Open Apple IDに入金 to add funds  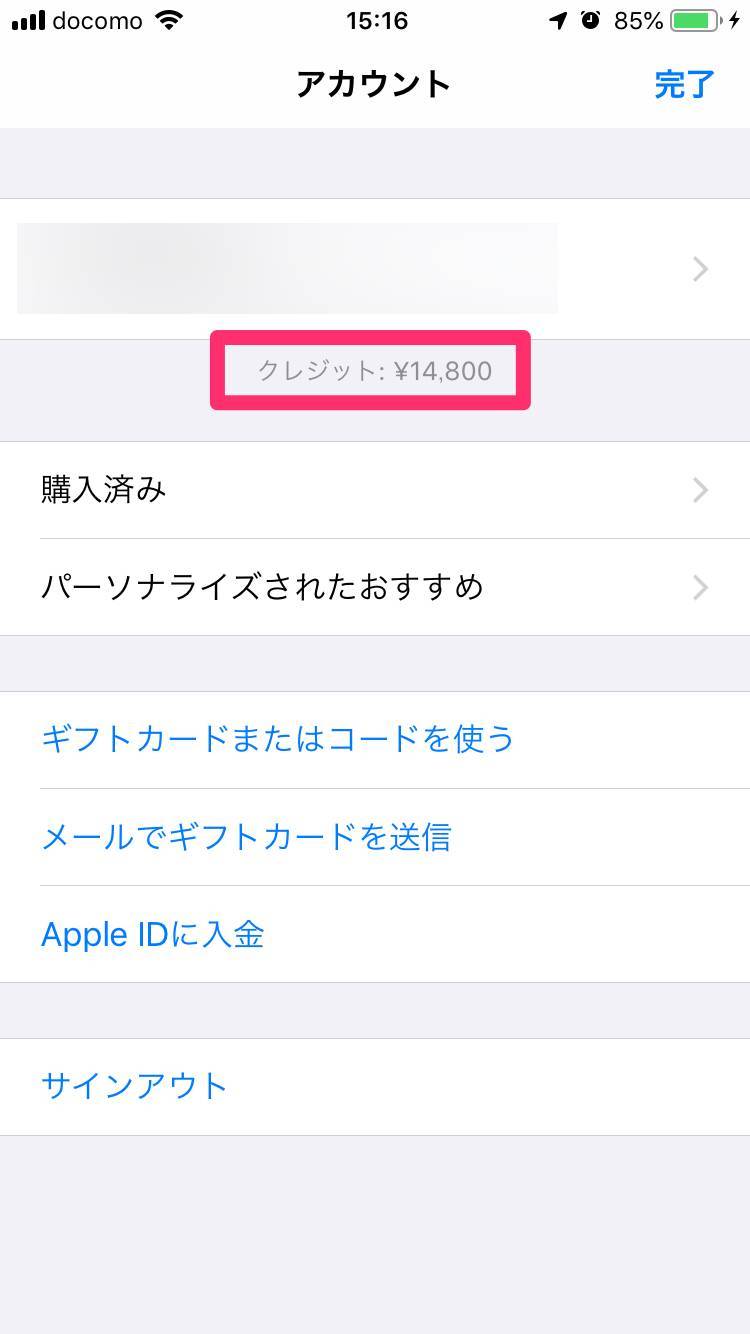tap(375, 934)
